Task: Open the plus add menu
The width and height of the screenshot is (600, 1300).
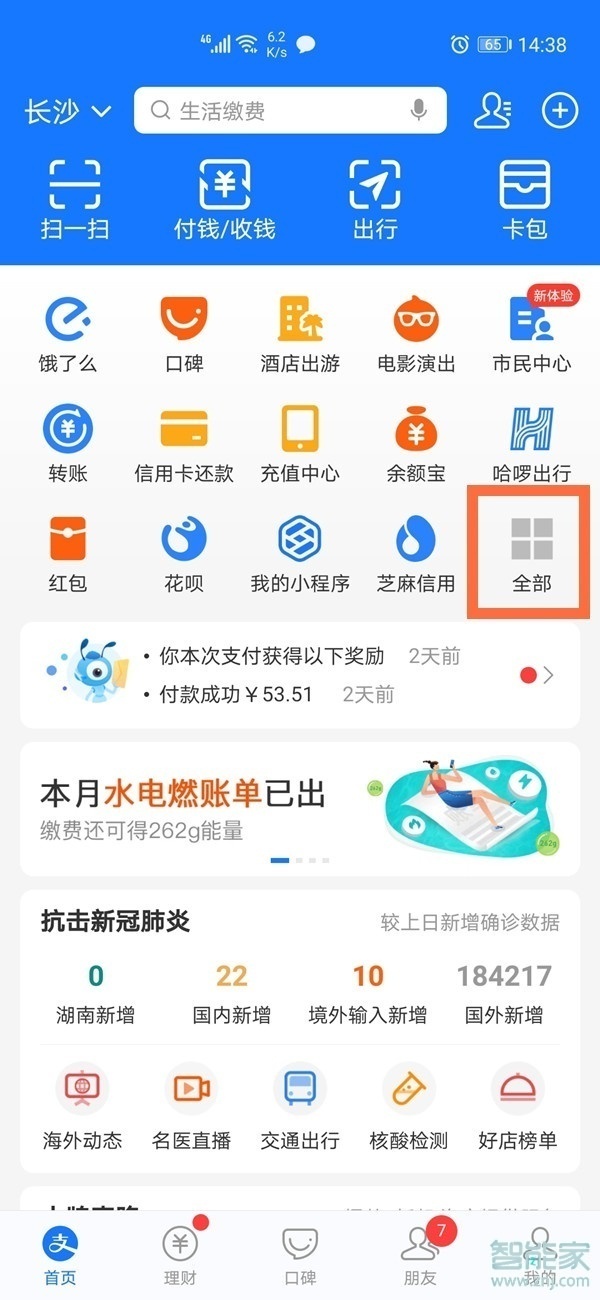Action: point(559,111)
